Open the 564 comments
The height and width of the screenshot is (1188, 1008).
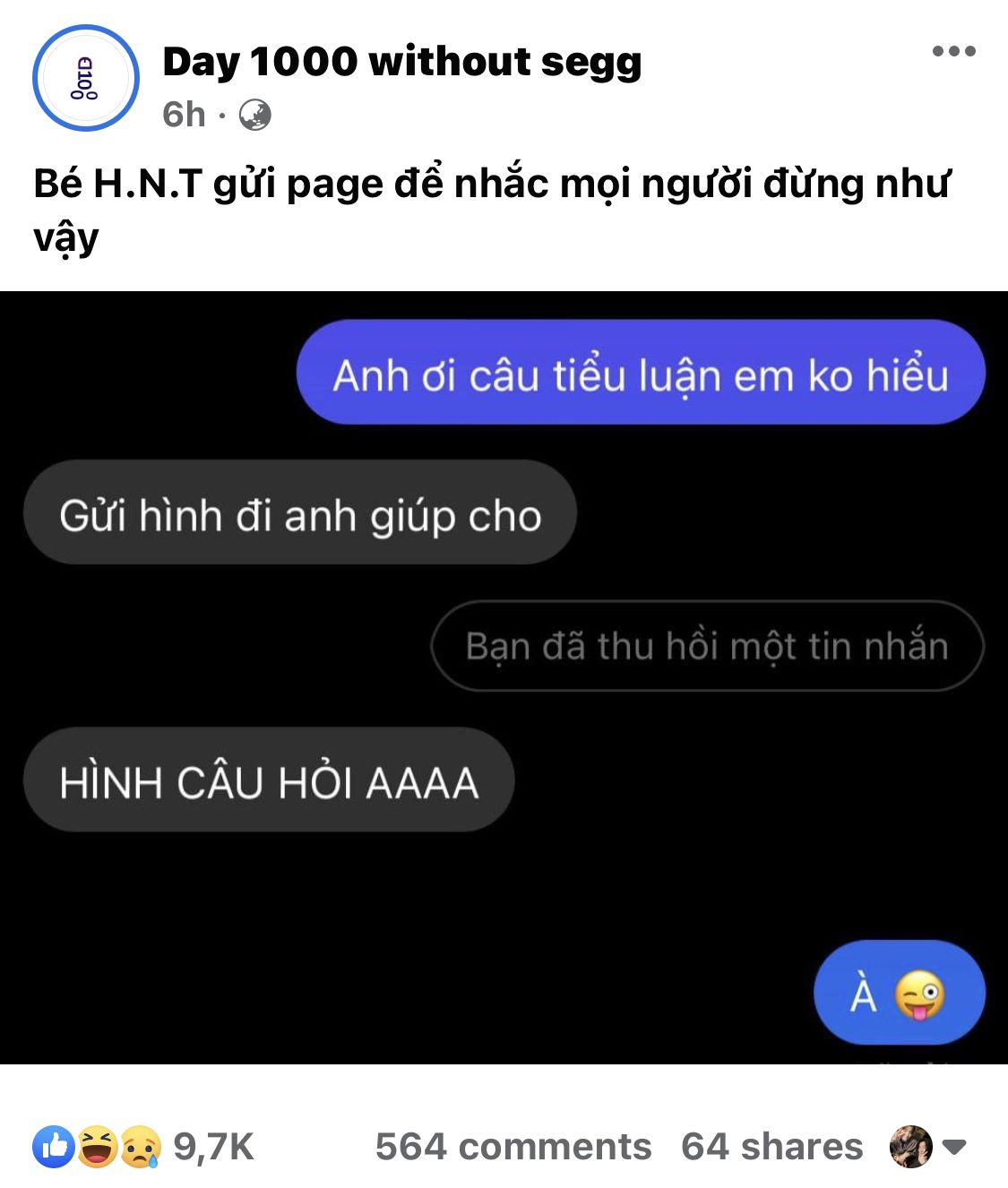click(x=513, y=1147)
